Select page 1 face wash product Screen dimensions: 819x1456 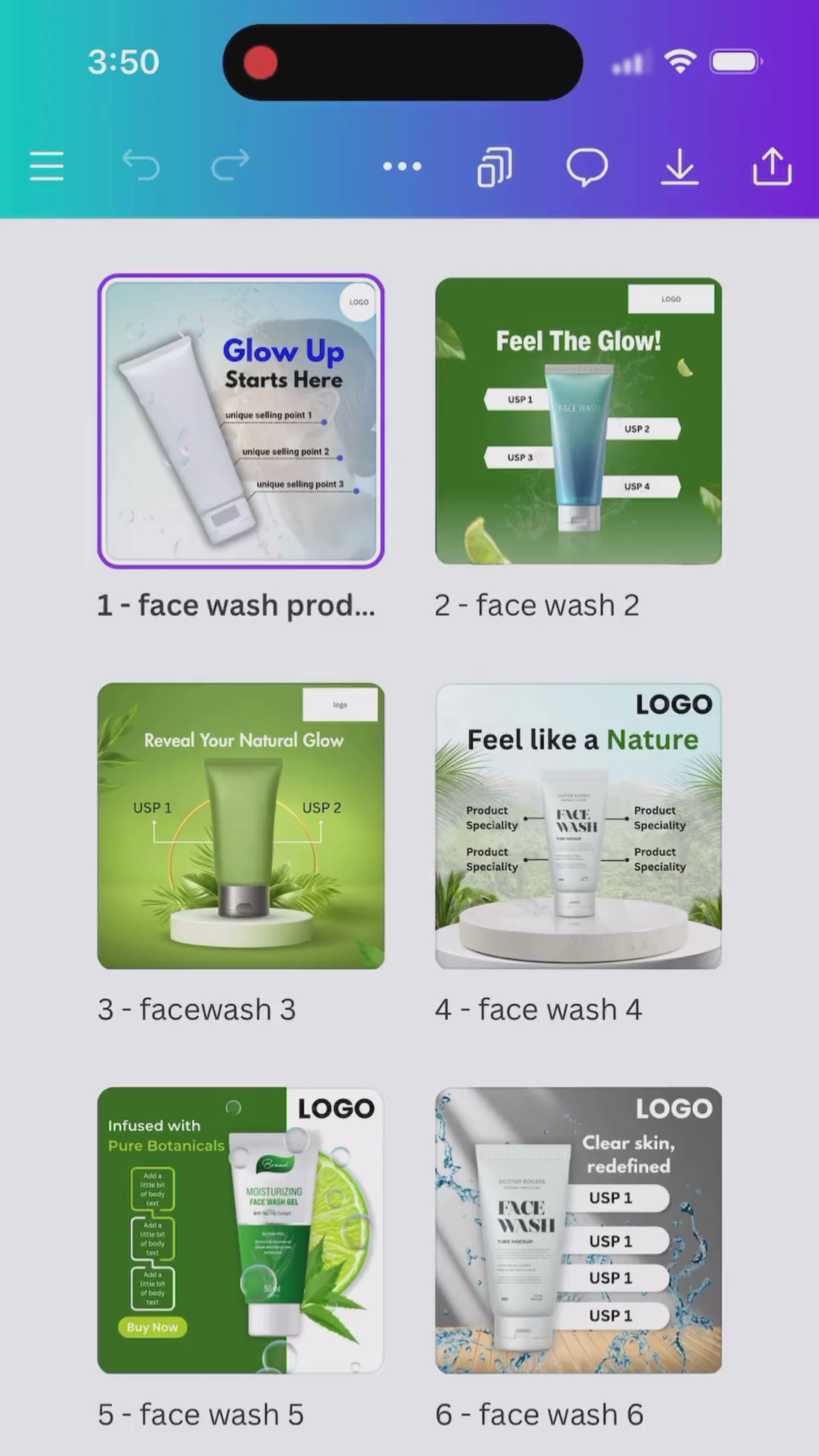(x=241, y=421)
